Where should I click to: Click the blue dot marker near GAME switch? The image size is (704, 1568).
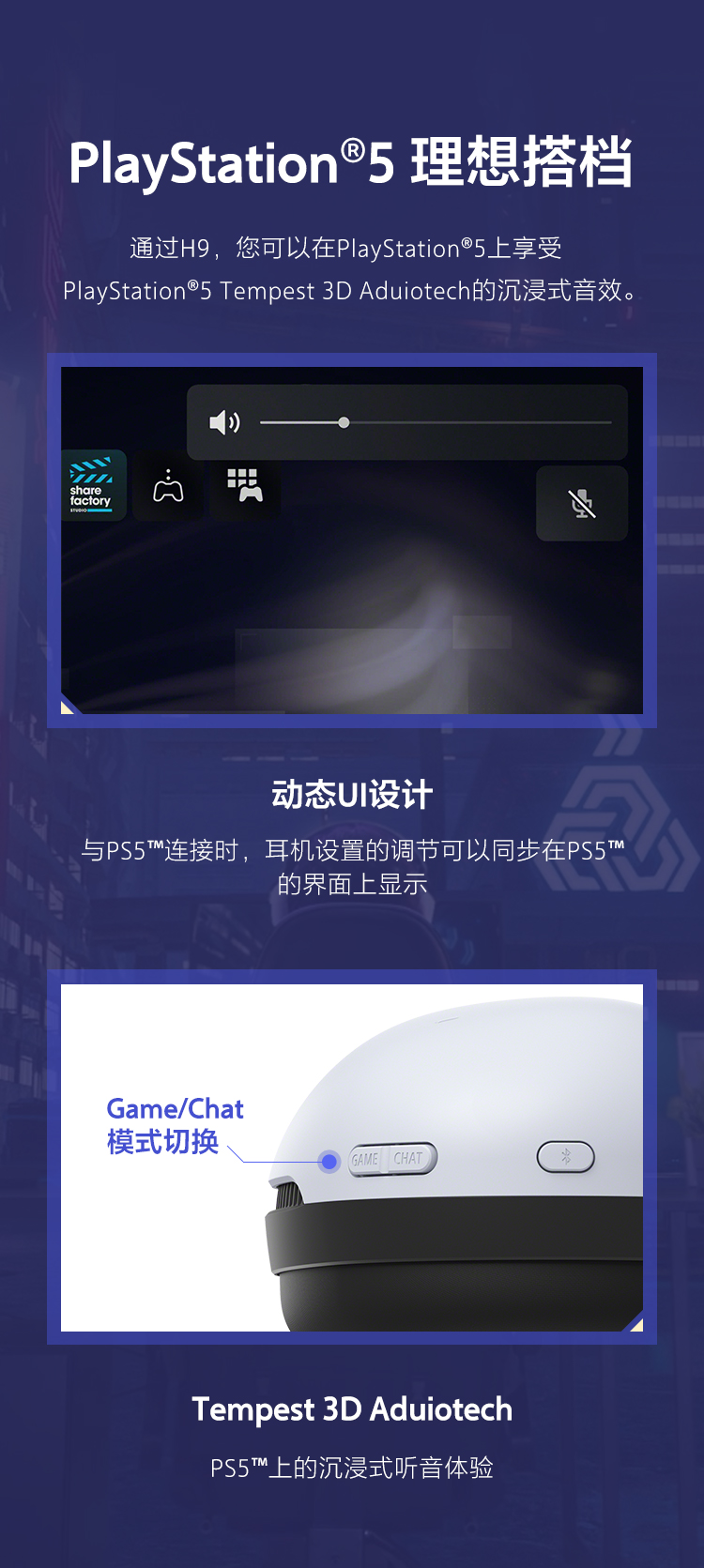pos(328,1161)
